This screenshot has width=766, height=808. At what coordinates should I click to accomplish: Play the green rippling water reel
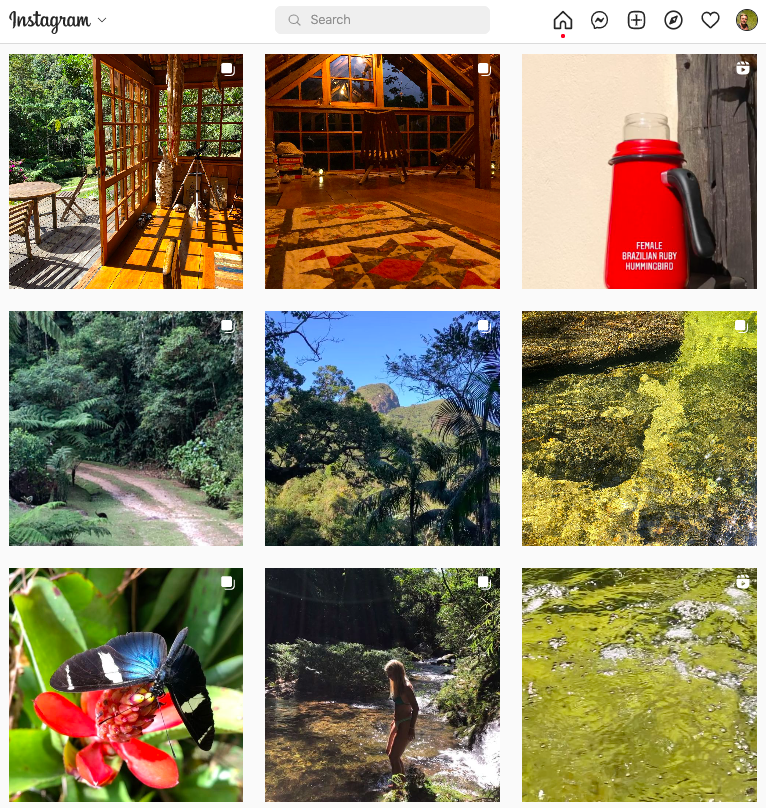(x=639, y=685)
